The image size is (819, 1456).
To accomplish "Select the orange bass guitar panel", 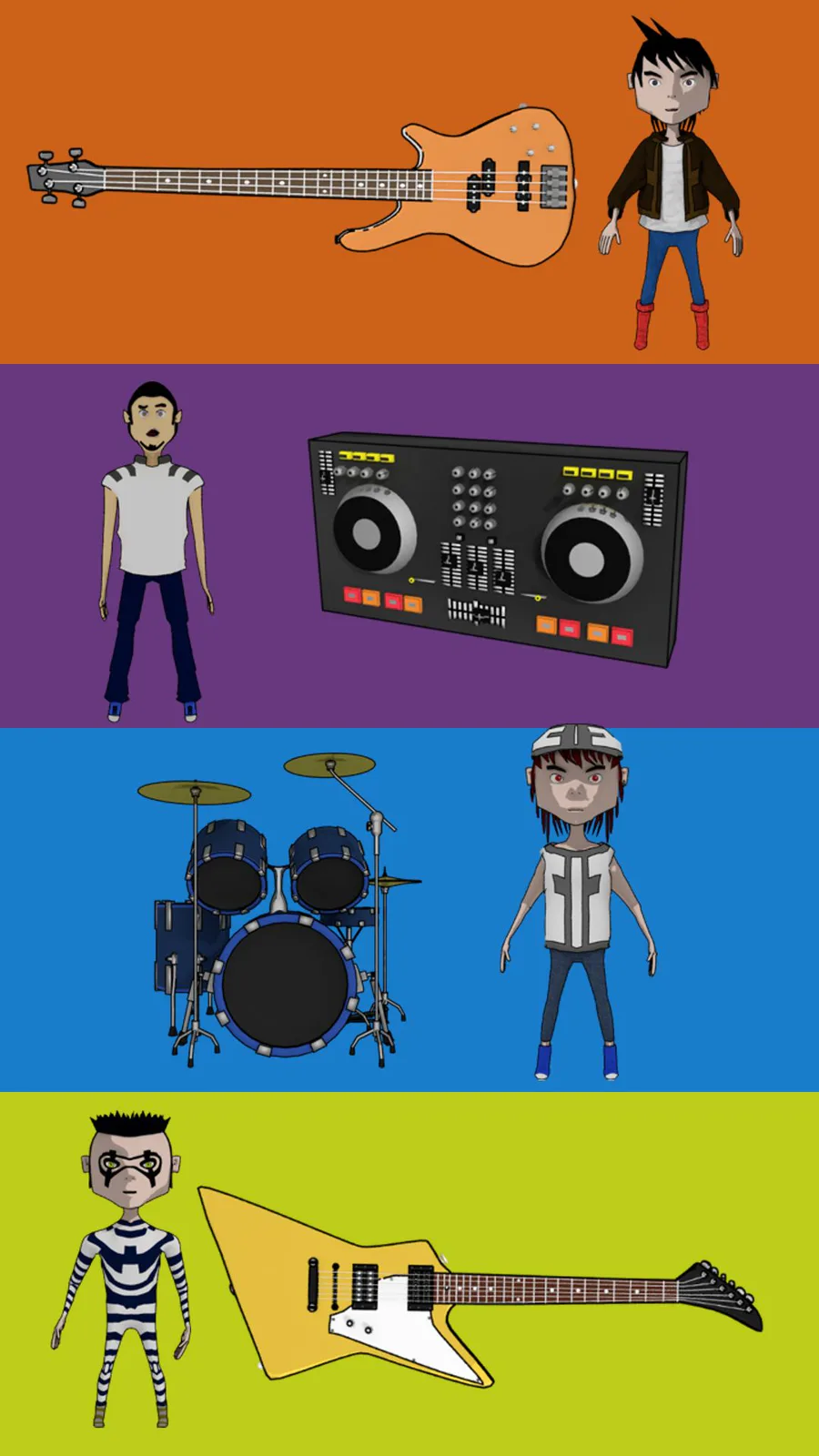I will pos(409,182).
